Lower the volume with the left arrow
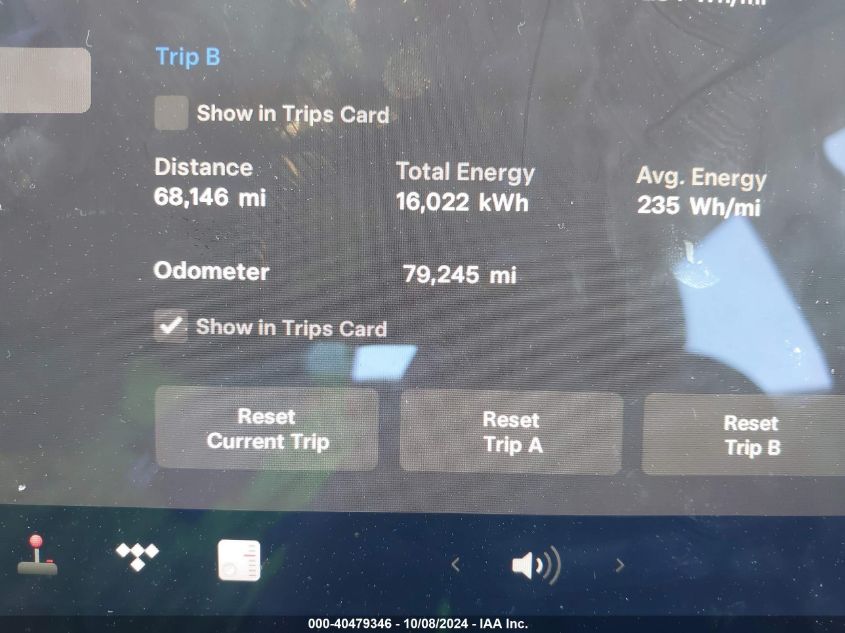This screenshot has width=845, height=633. 455,565
